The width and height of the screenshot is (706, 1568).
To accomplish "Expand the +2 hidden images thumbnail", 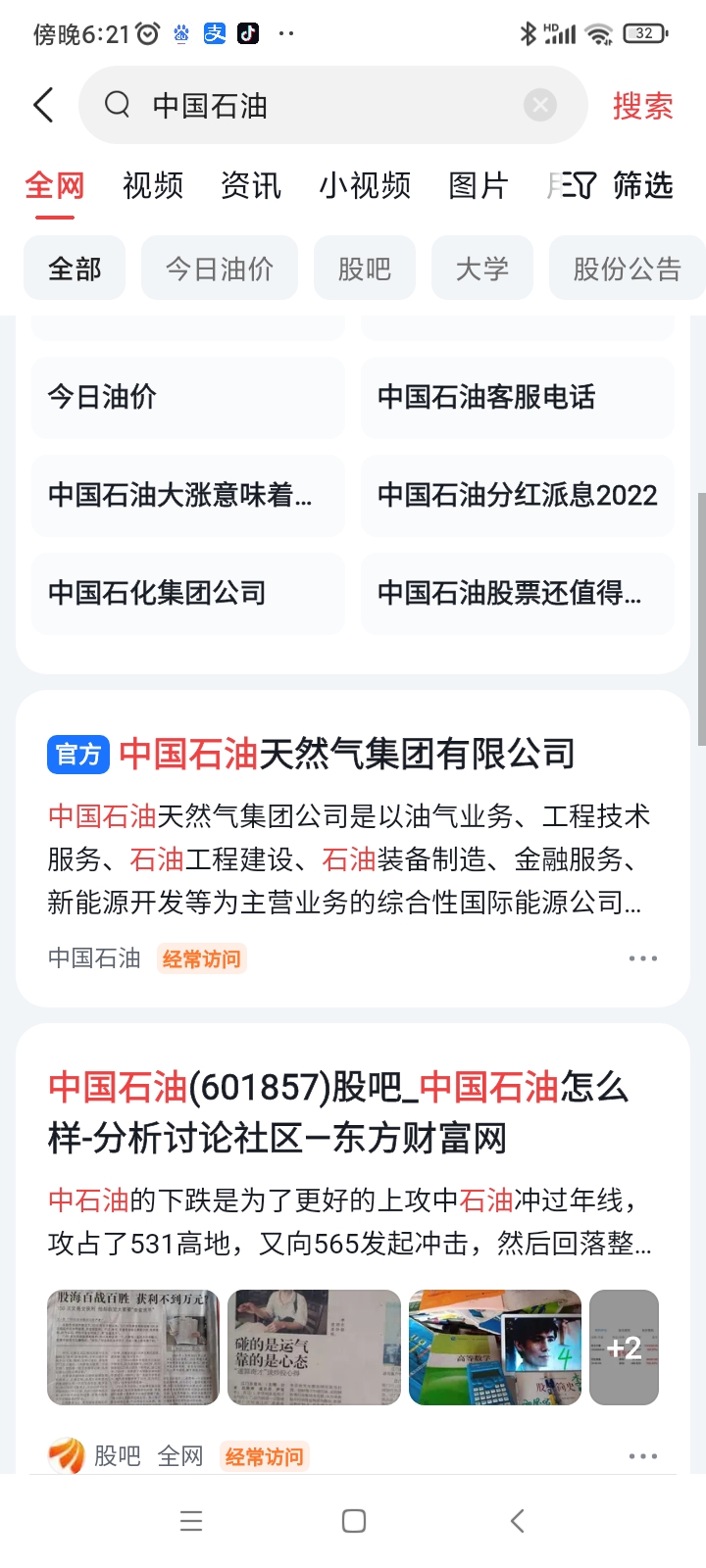I will [x=625, y=1347].
